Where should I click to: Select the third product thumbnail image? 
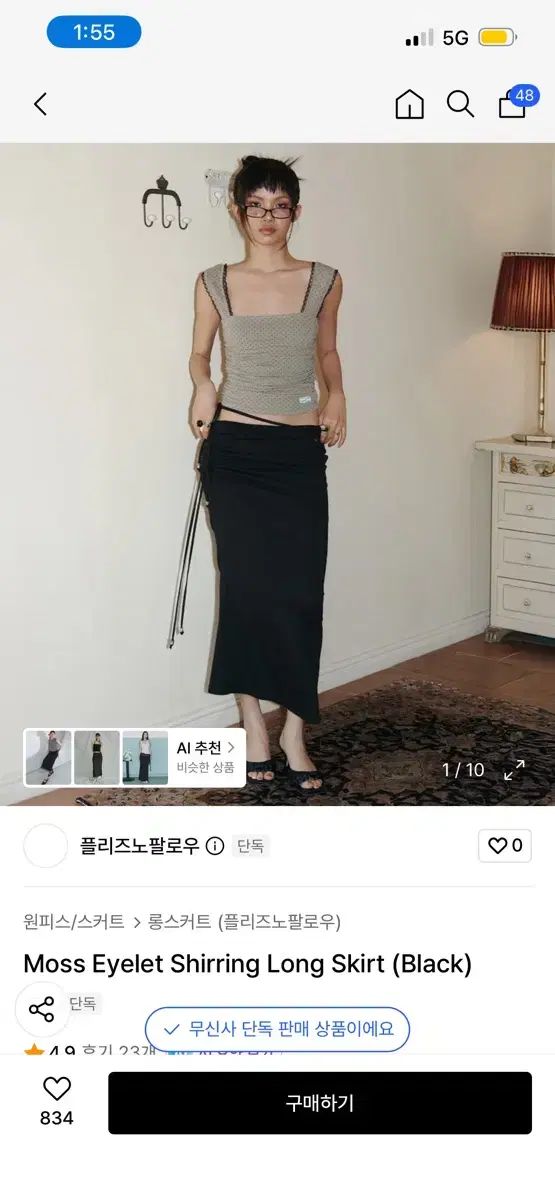[146, 757]
